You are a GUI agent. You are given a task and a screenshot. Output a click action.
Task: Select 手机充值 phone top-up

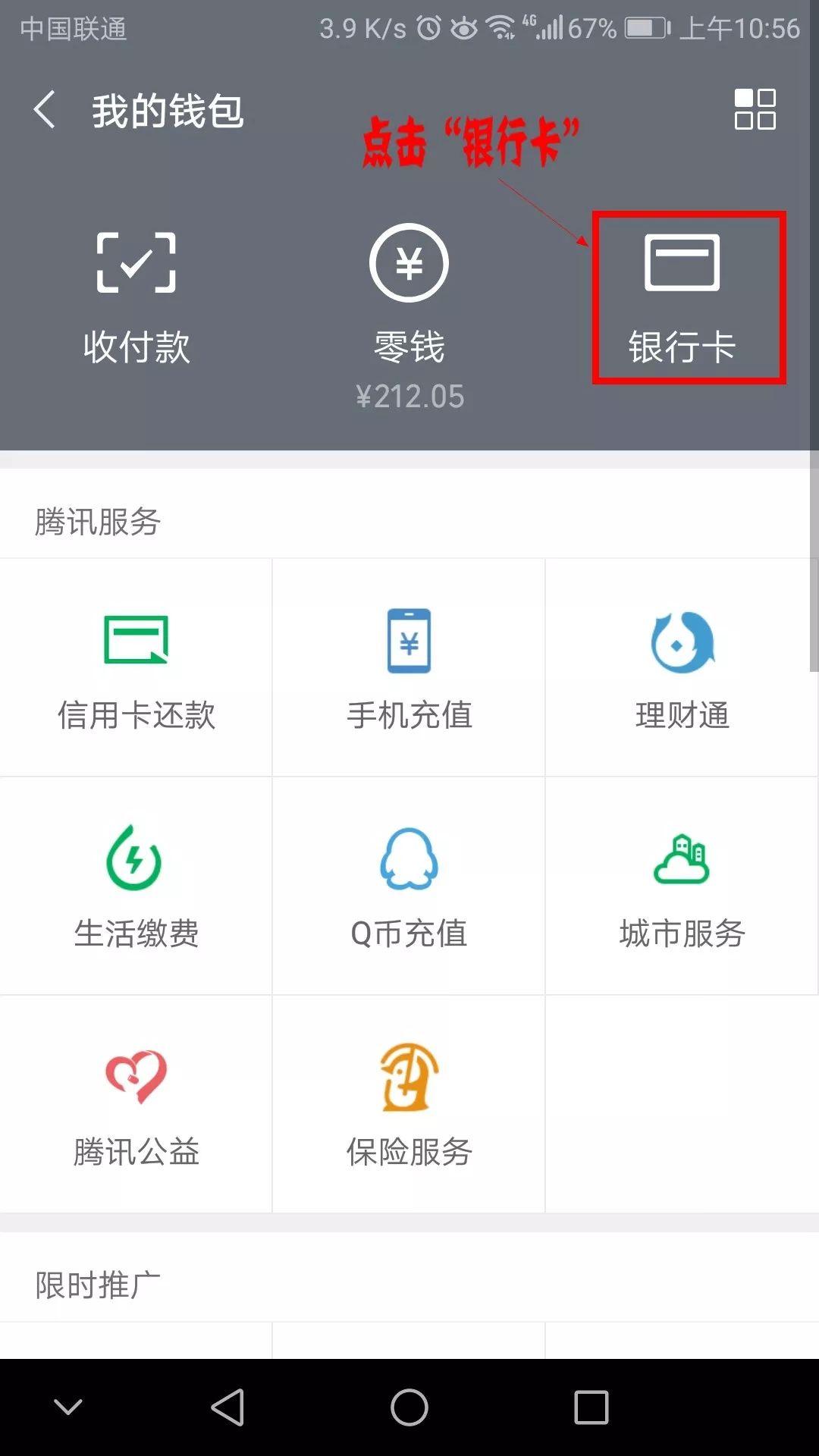pos(409,667)
